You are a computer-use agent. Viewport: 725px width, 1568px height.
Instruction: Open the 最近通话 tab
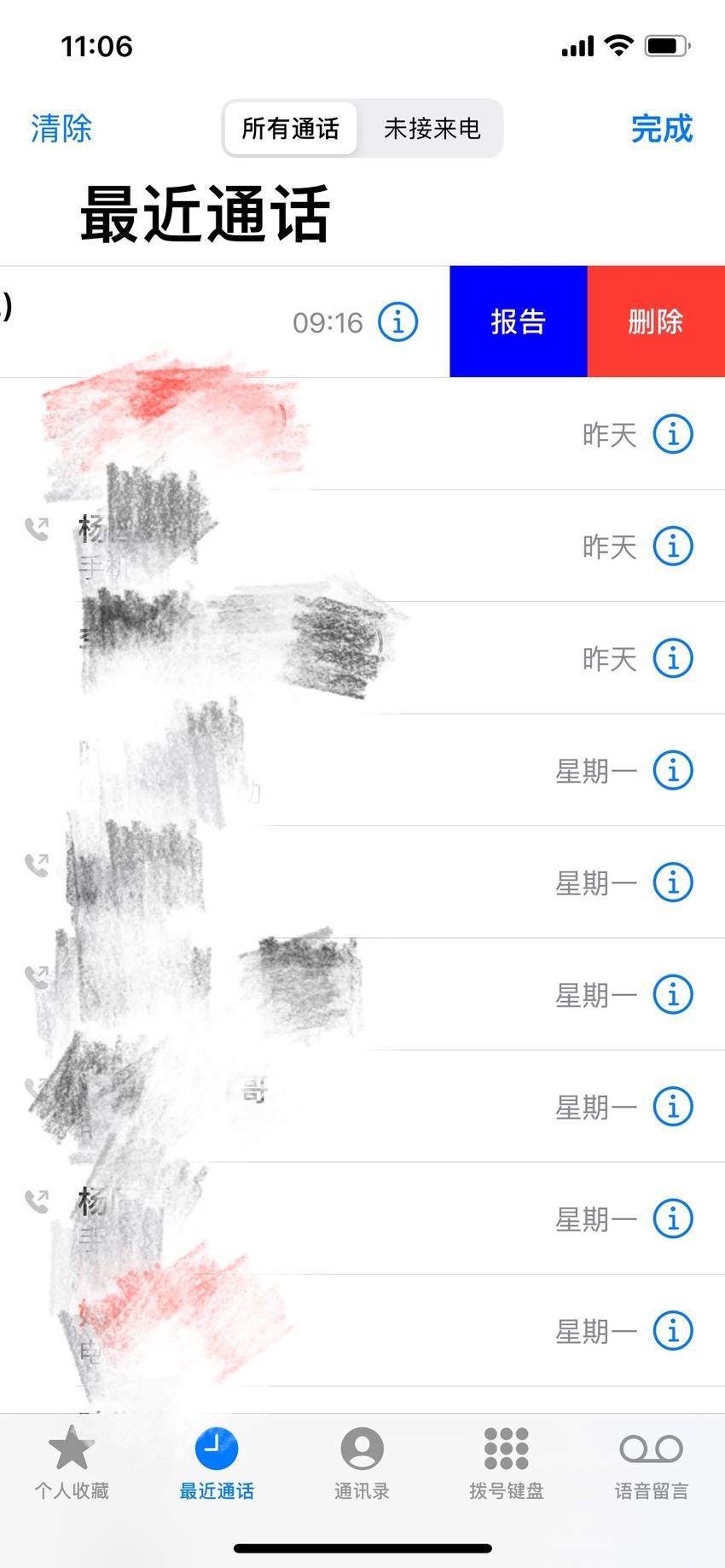tap(217, 1463)
